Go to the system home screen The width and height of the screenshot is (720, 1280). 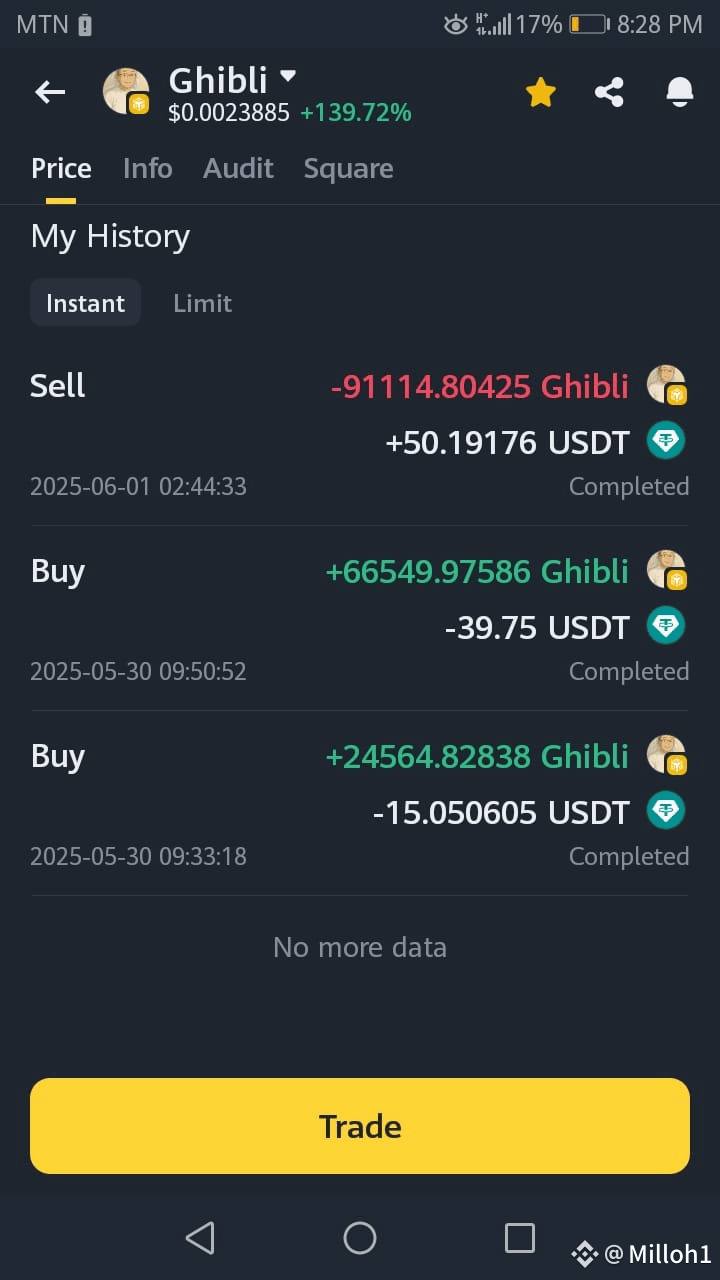click(x=360, y=1238)
